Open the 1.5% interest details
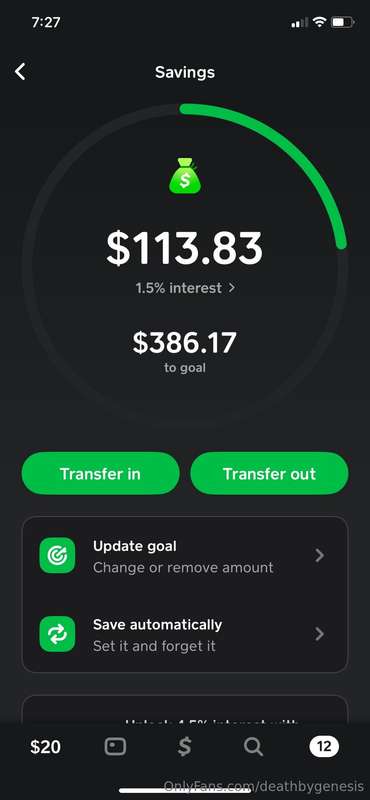 185,288
